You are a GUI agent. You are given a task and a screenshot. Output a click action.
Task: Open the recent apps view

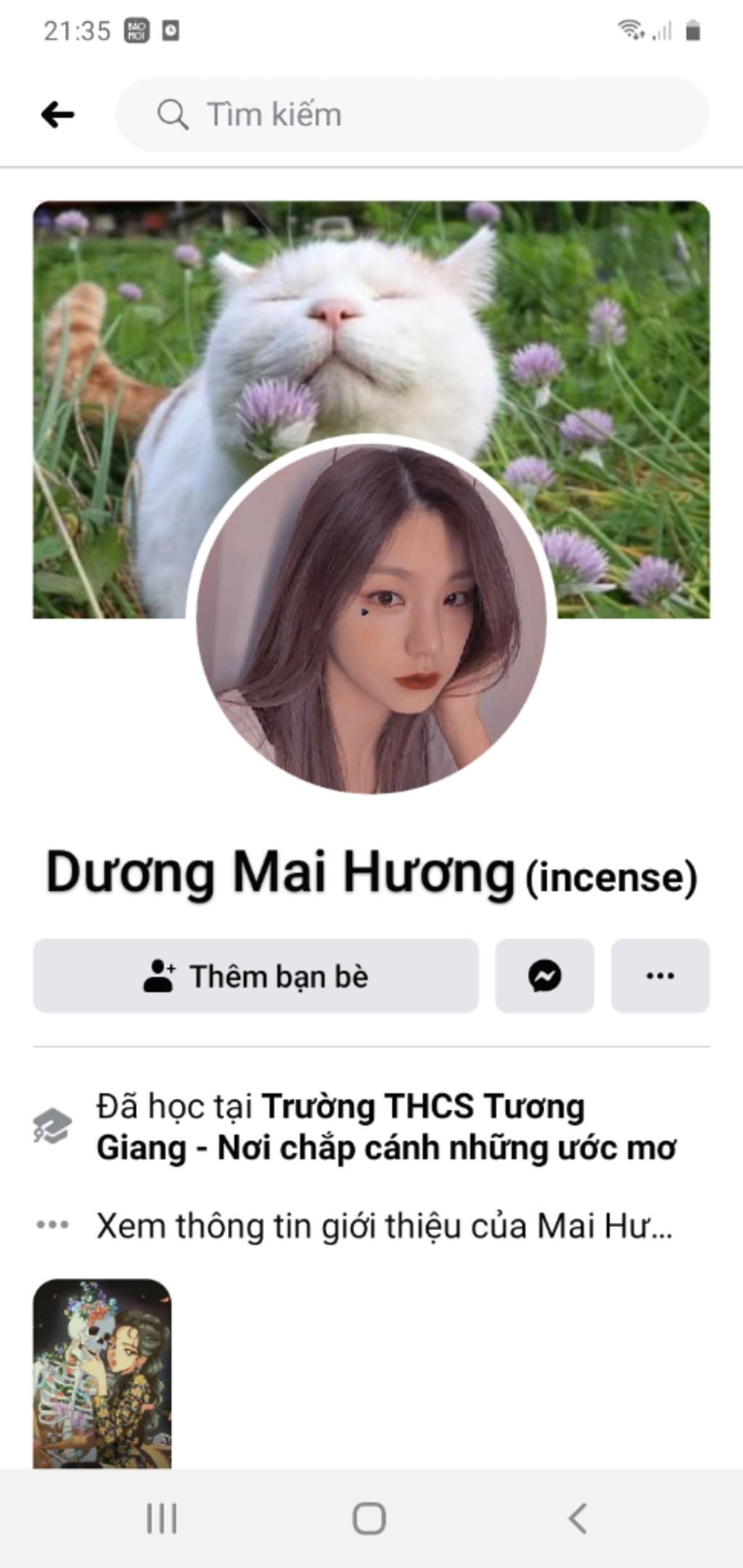[161, 1518]
